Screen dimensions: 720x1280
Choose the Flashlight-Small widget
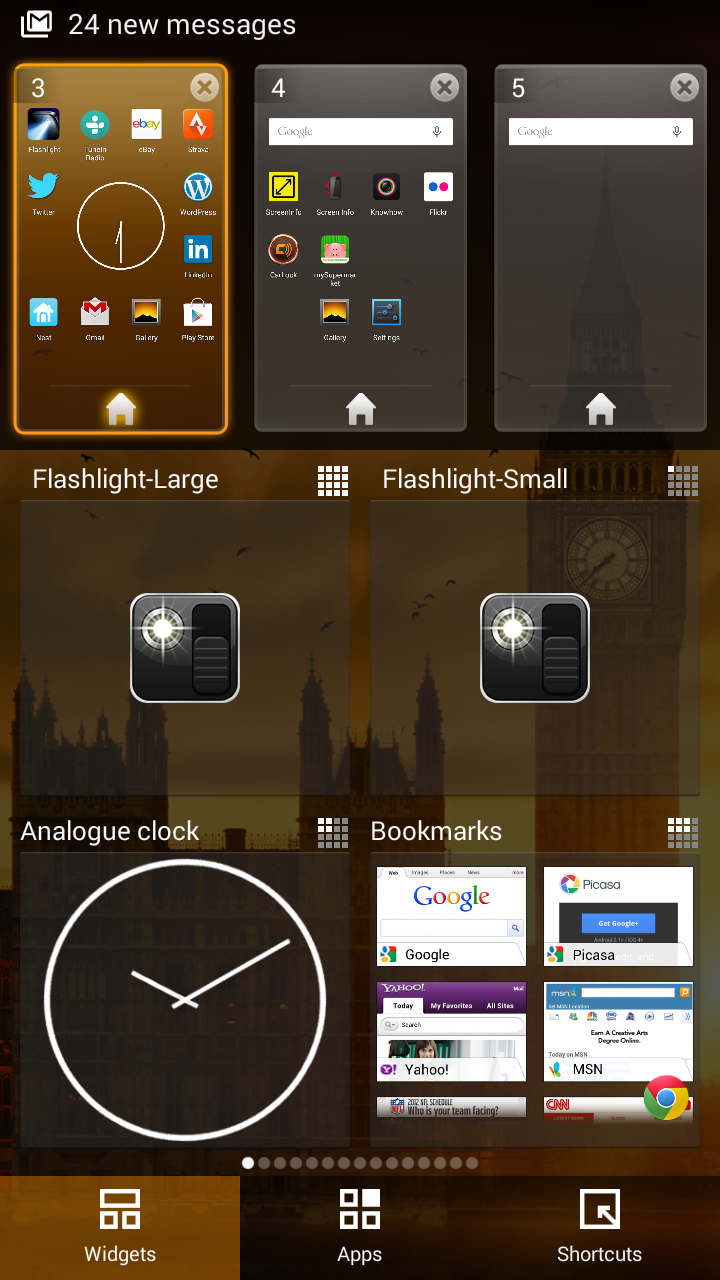[535, 628]
